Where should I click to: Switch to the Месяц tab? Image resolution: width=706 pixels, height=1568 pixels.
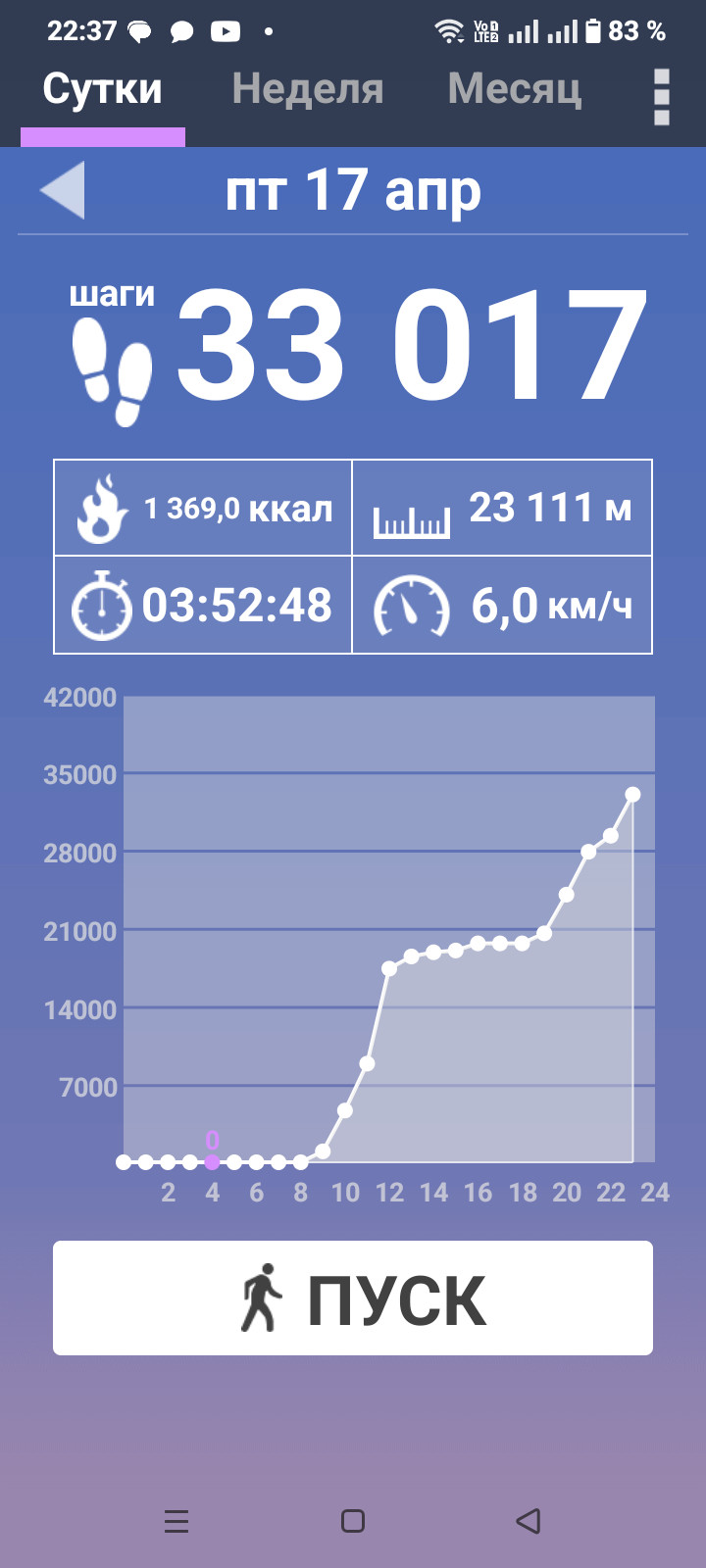[515, 89]
